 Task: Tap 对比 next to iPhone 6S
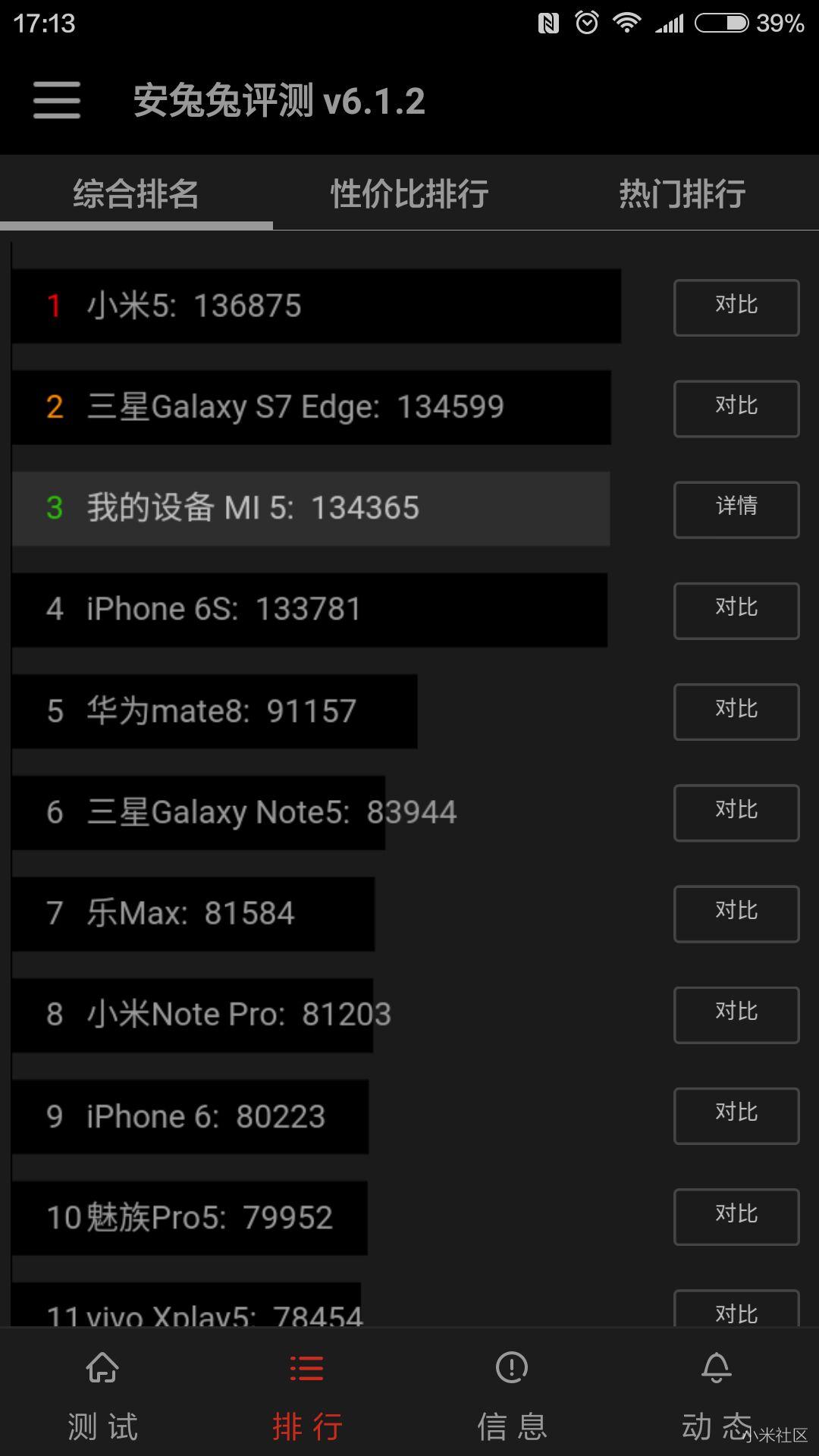click(x=736, y=610)
